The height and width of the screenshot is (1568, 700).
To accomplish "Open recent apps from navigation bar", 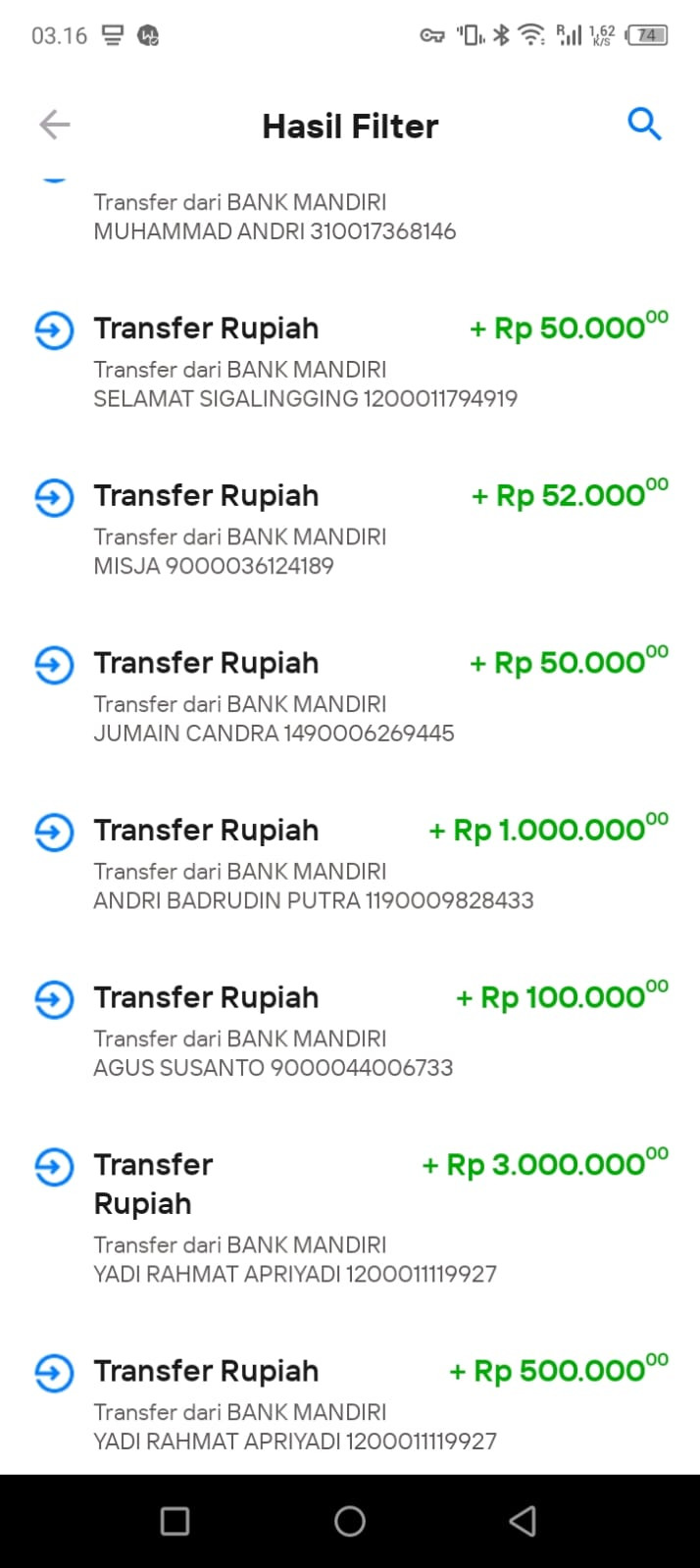I will [x=175, y=1521].
